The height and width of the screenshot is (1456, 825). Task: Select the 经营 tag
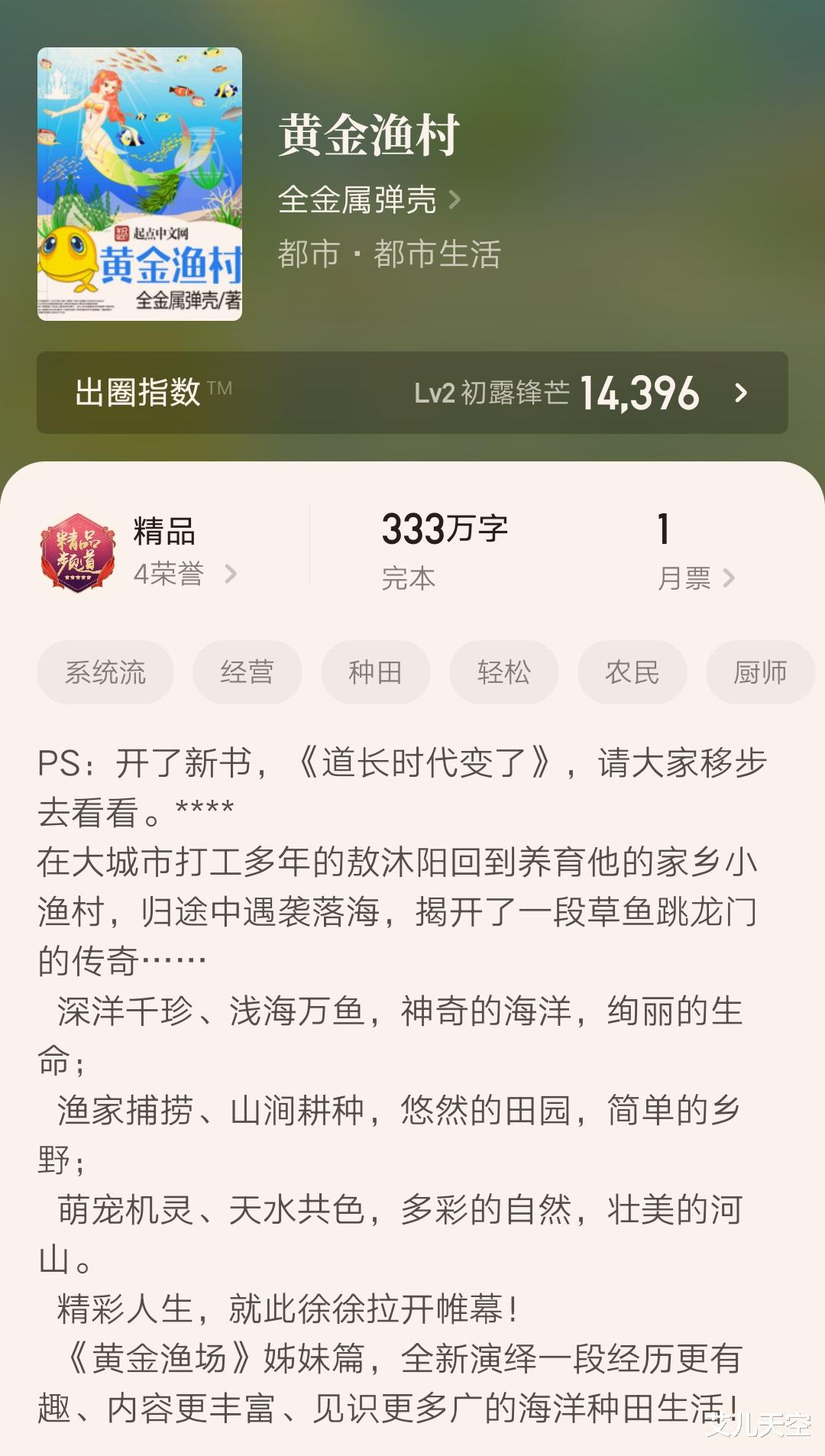[x=247, y=672]
